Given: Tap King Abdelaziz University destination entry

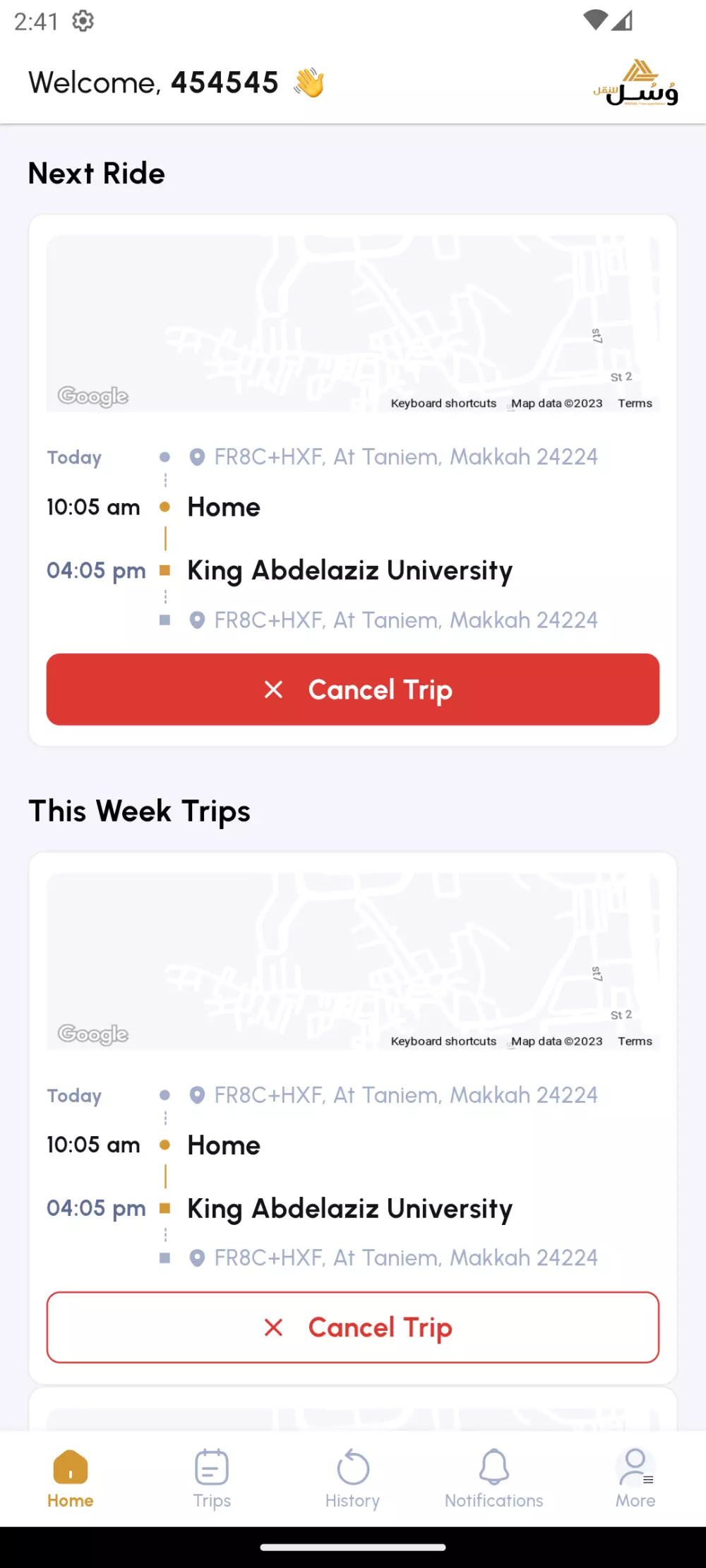Looking at the screenshot, I should [349, 570].
